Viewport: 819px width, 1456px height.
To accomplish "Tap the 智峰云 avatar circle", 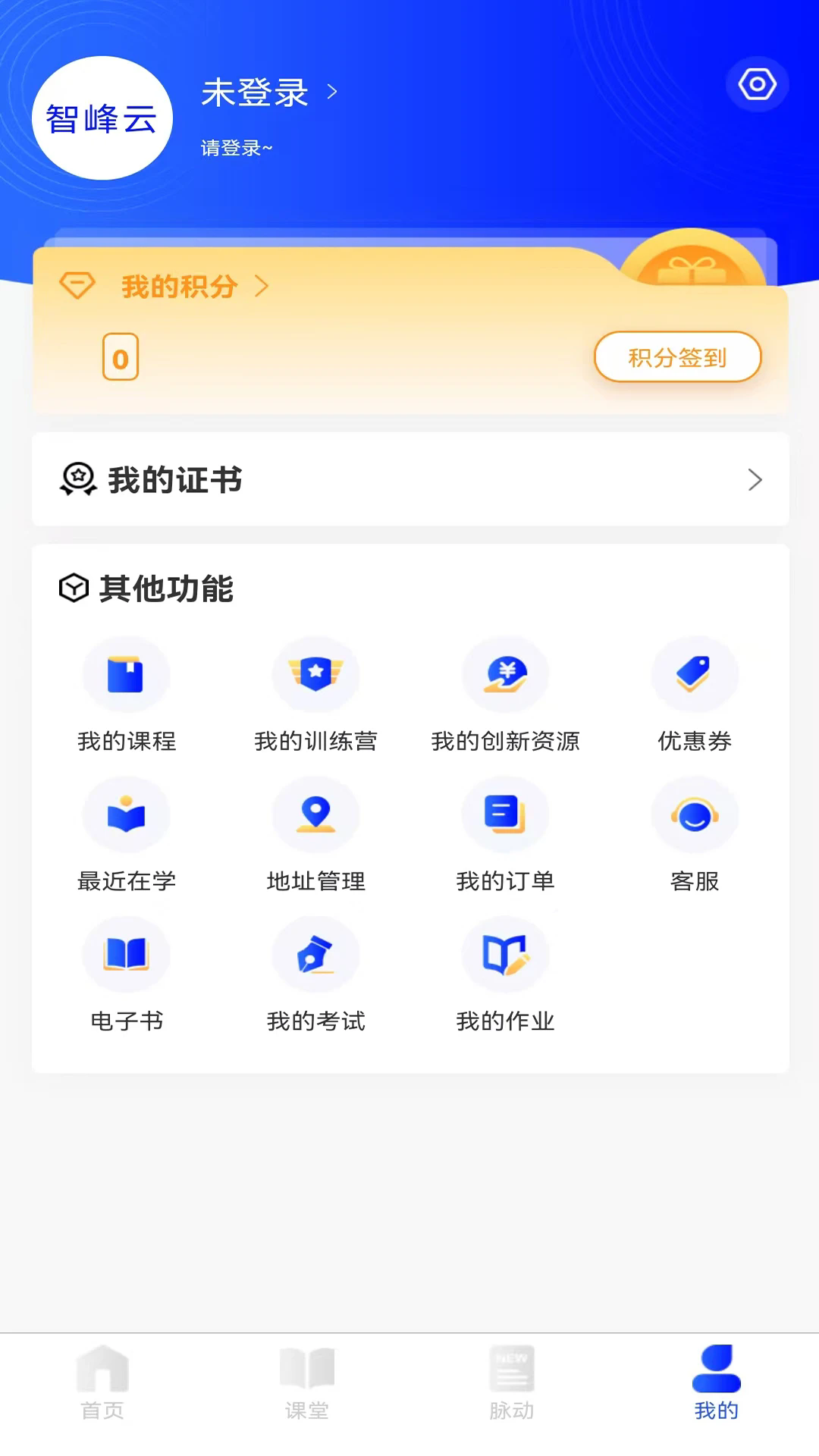I will [102, 117].
